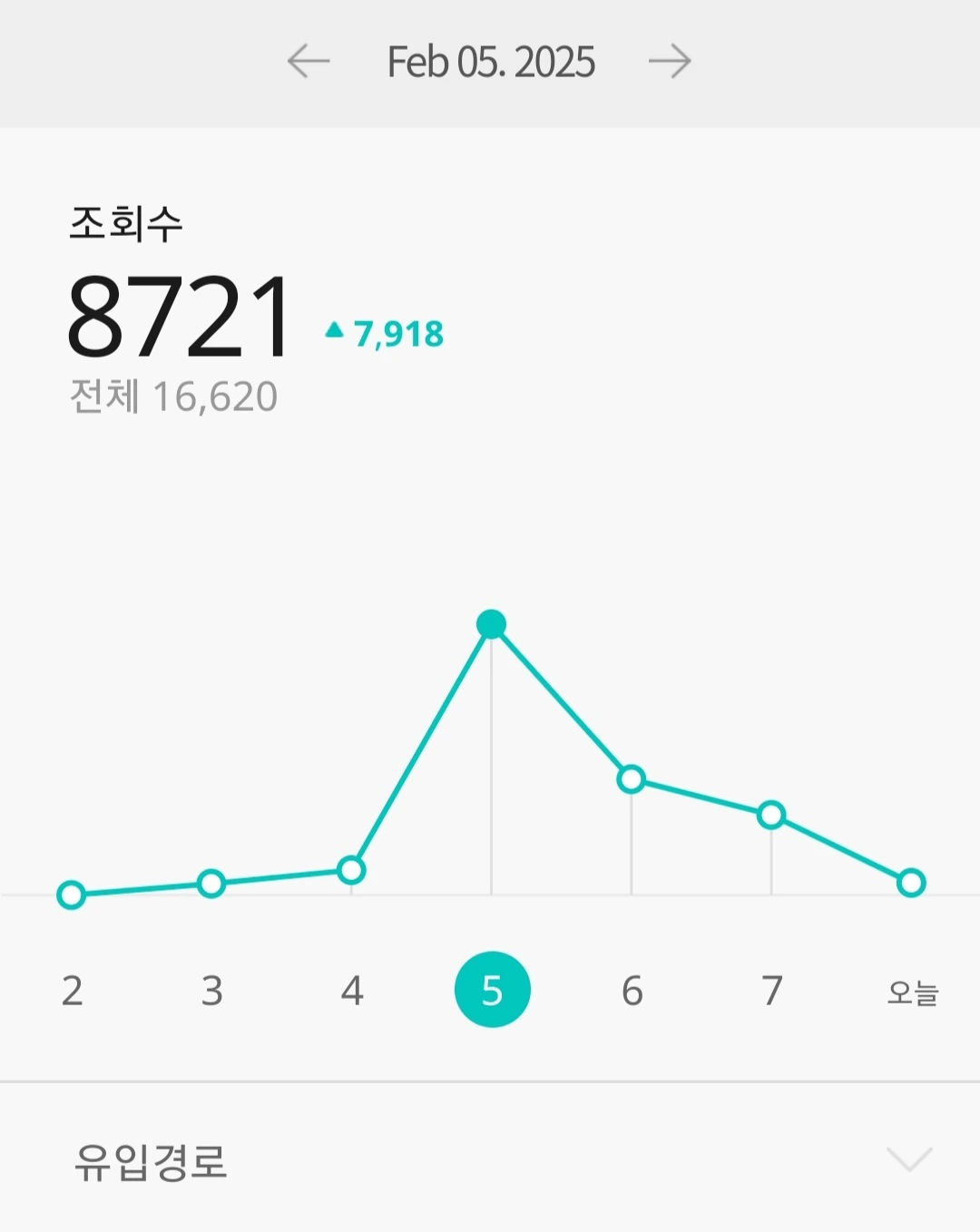Select 오늘 (today) on the chart
Image resolution: width=980 pixels, height=1232 pixels.
912,992
